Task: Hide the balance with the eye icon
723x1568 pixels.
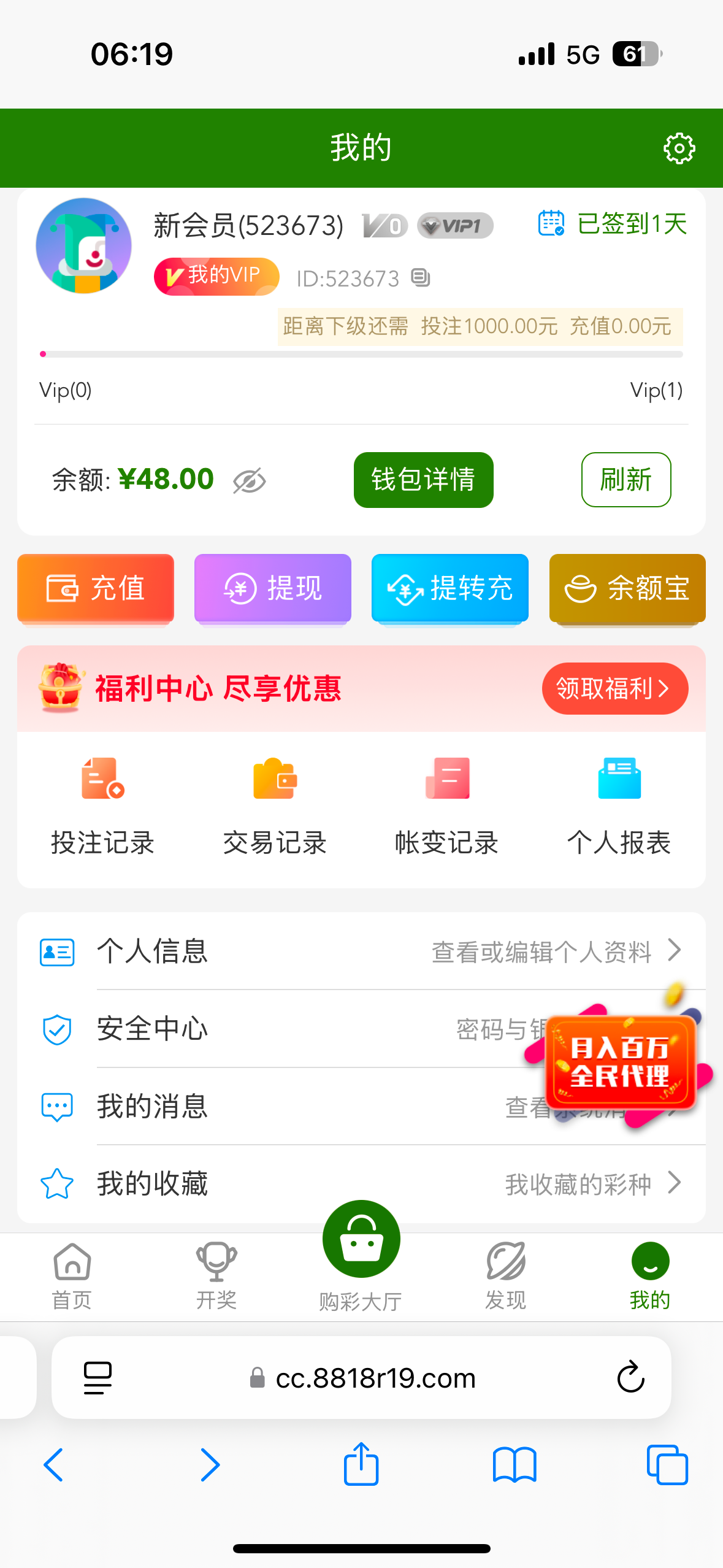Action: (x=249, y=480)
